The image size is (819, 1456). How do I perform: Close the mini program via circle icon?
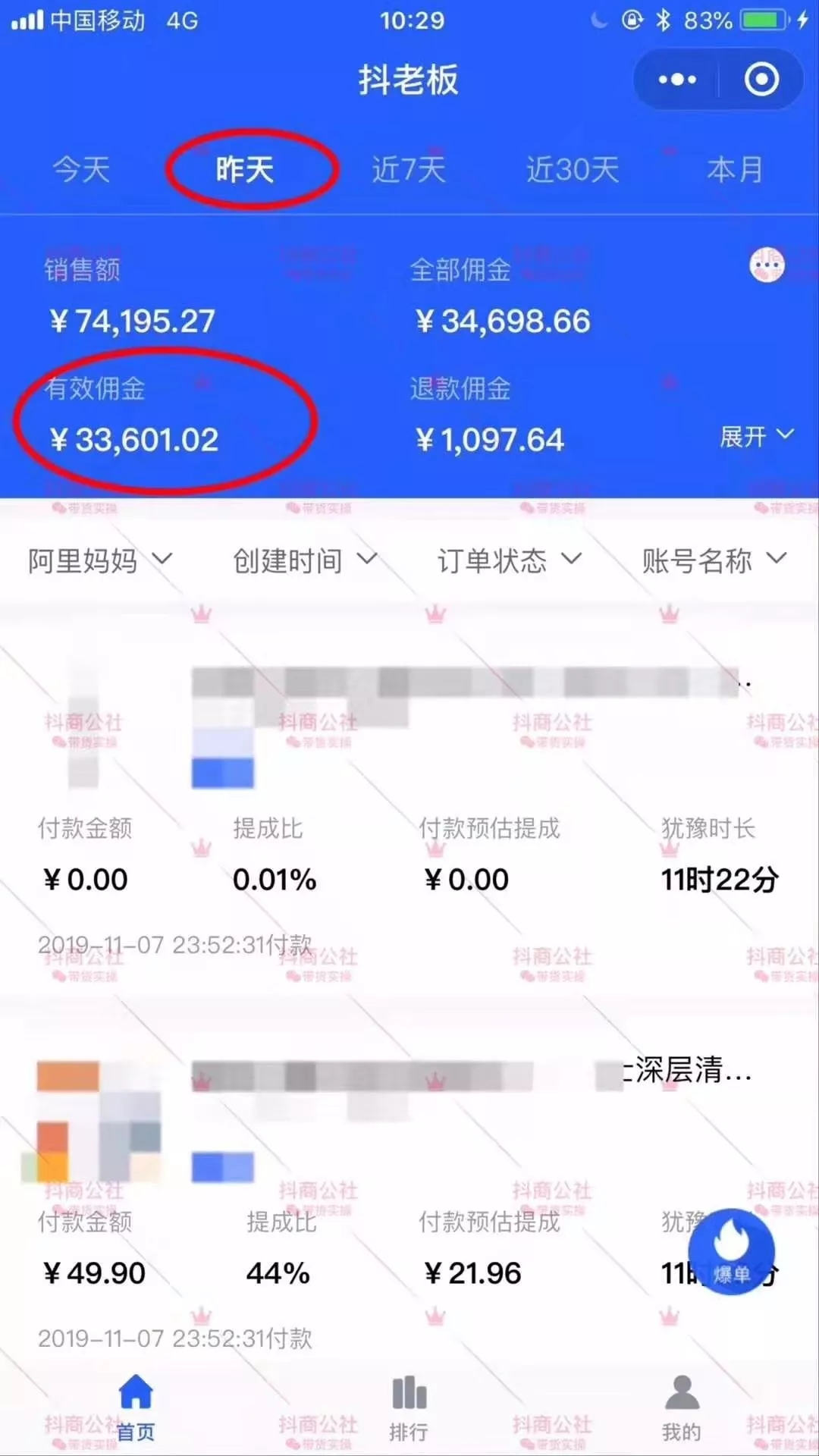coord(761,80)
